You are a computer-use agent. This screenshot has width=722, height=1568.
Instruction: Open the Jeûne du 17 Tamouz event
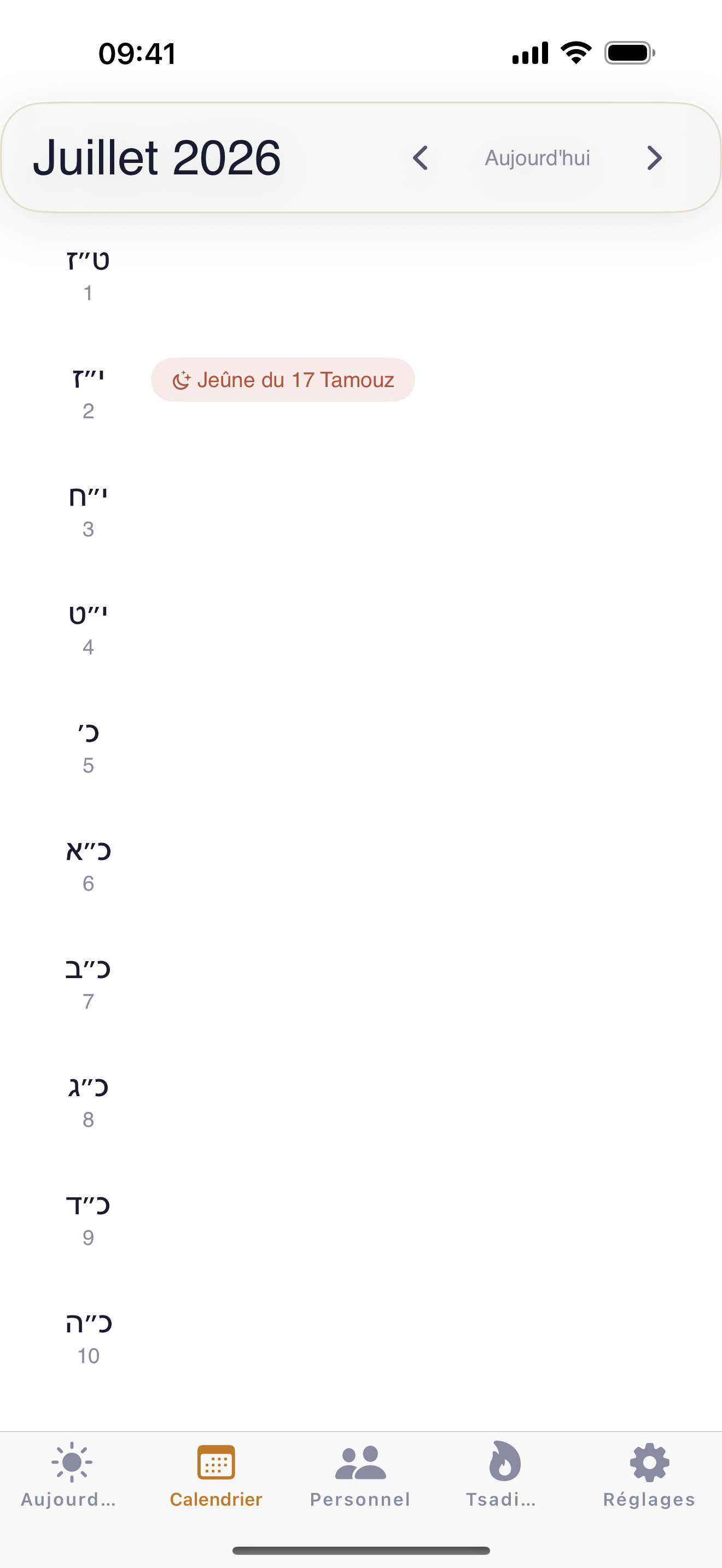(283, 380)
